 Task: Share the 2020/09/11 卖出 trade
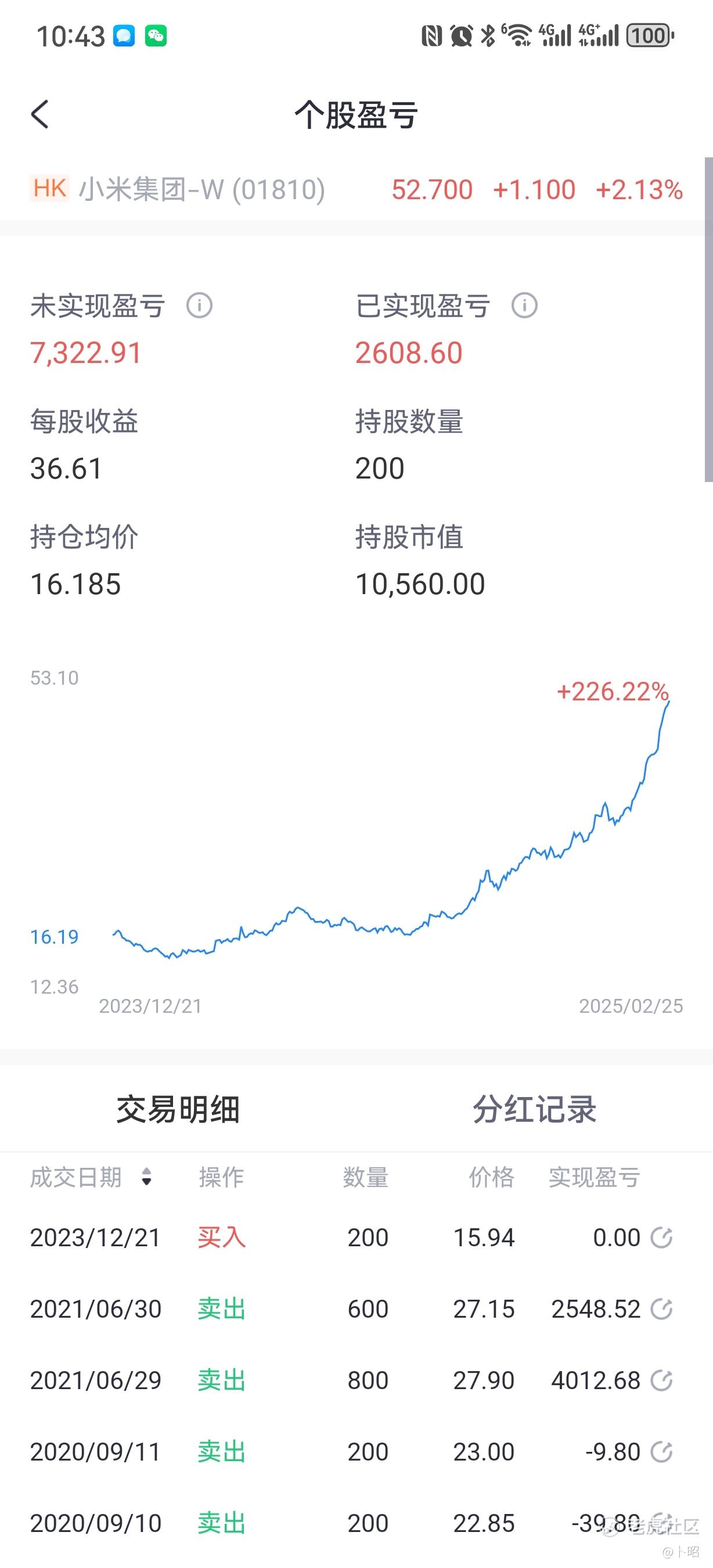point(661,1452)
